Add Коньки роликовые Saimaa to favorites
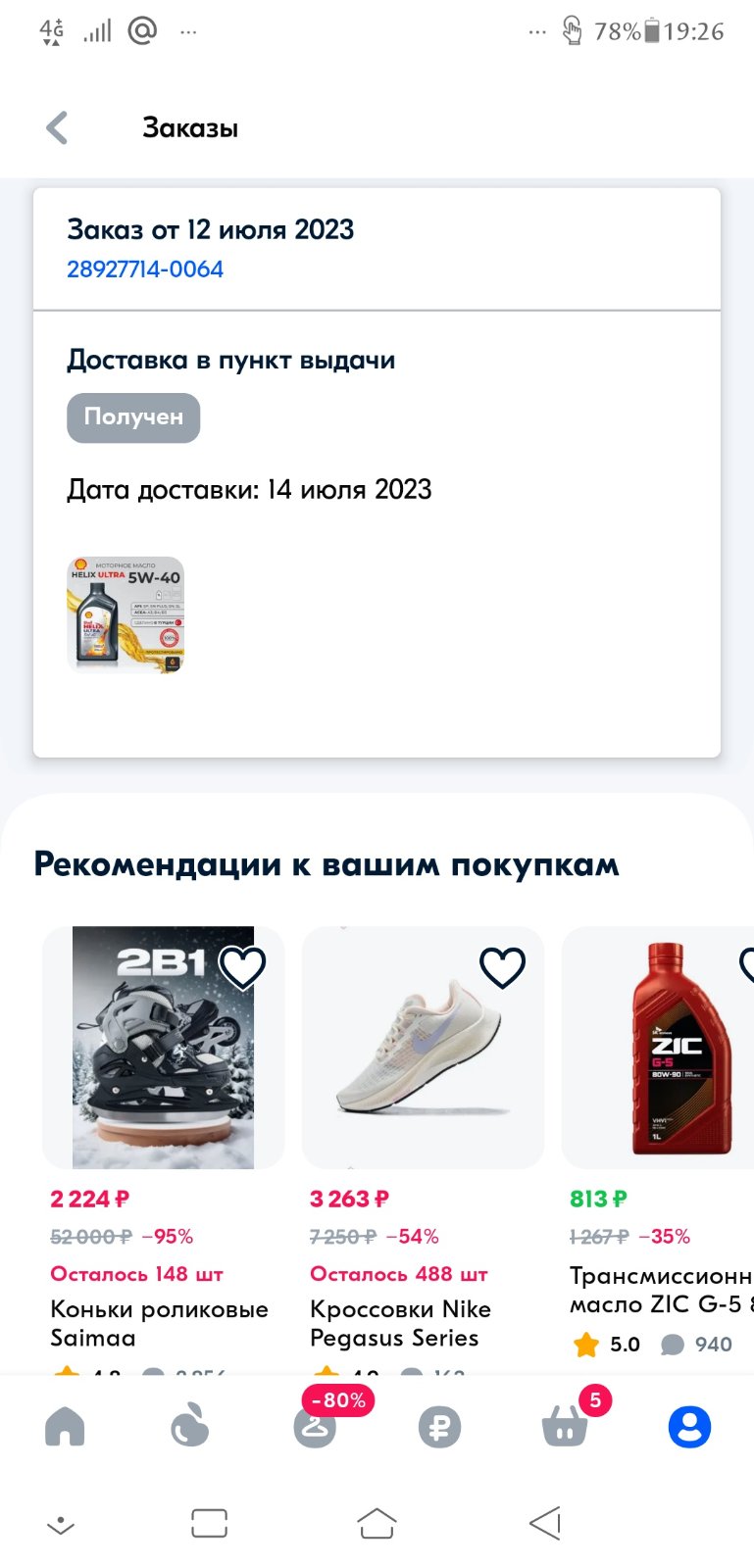This screenshot has width=754, height=1568. pos(242,967)
